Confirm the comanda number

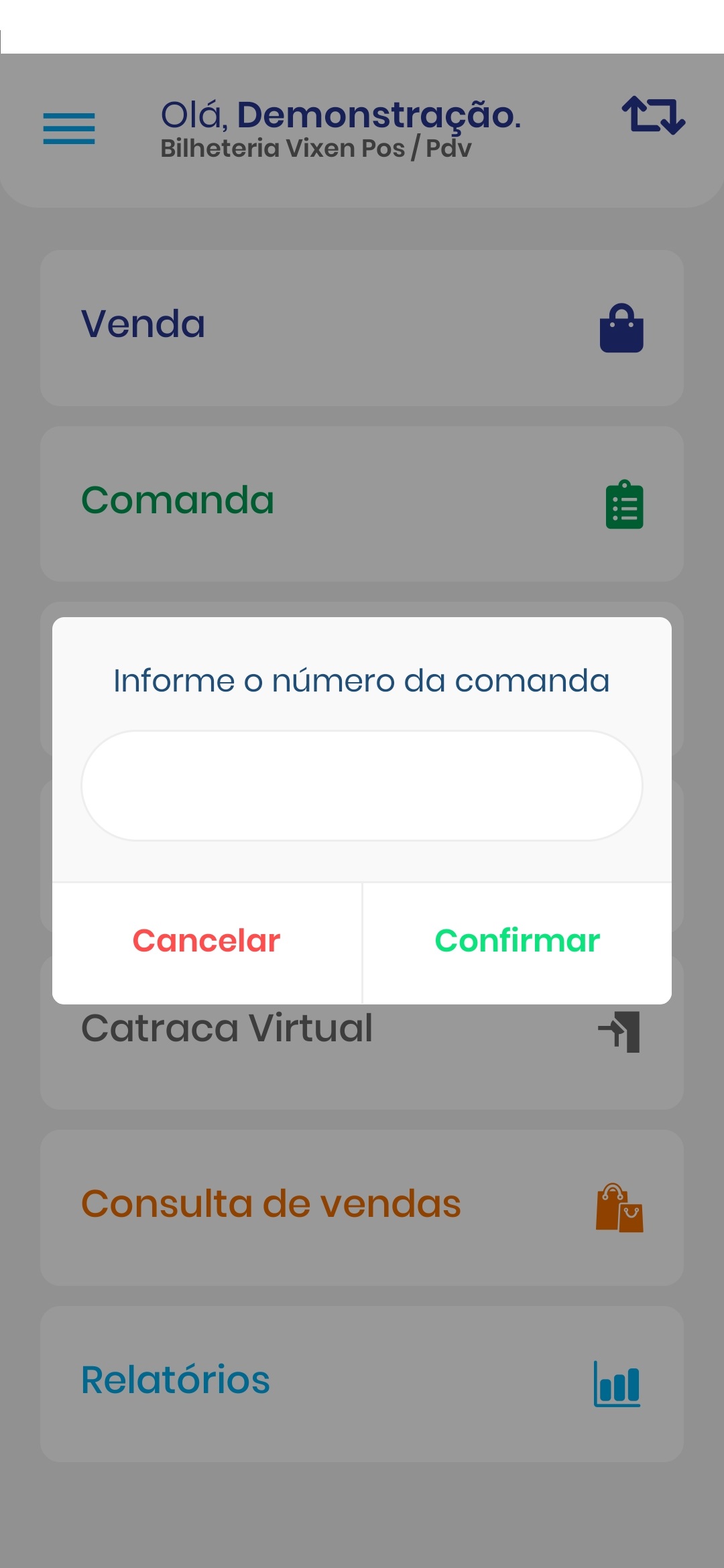[517, 941]
